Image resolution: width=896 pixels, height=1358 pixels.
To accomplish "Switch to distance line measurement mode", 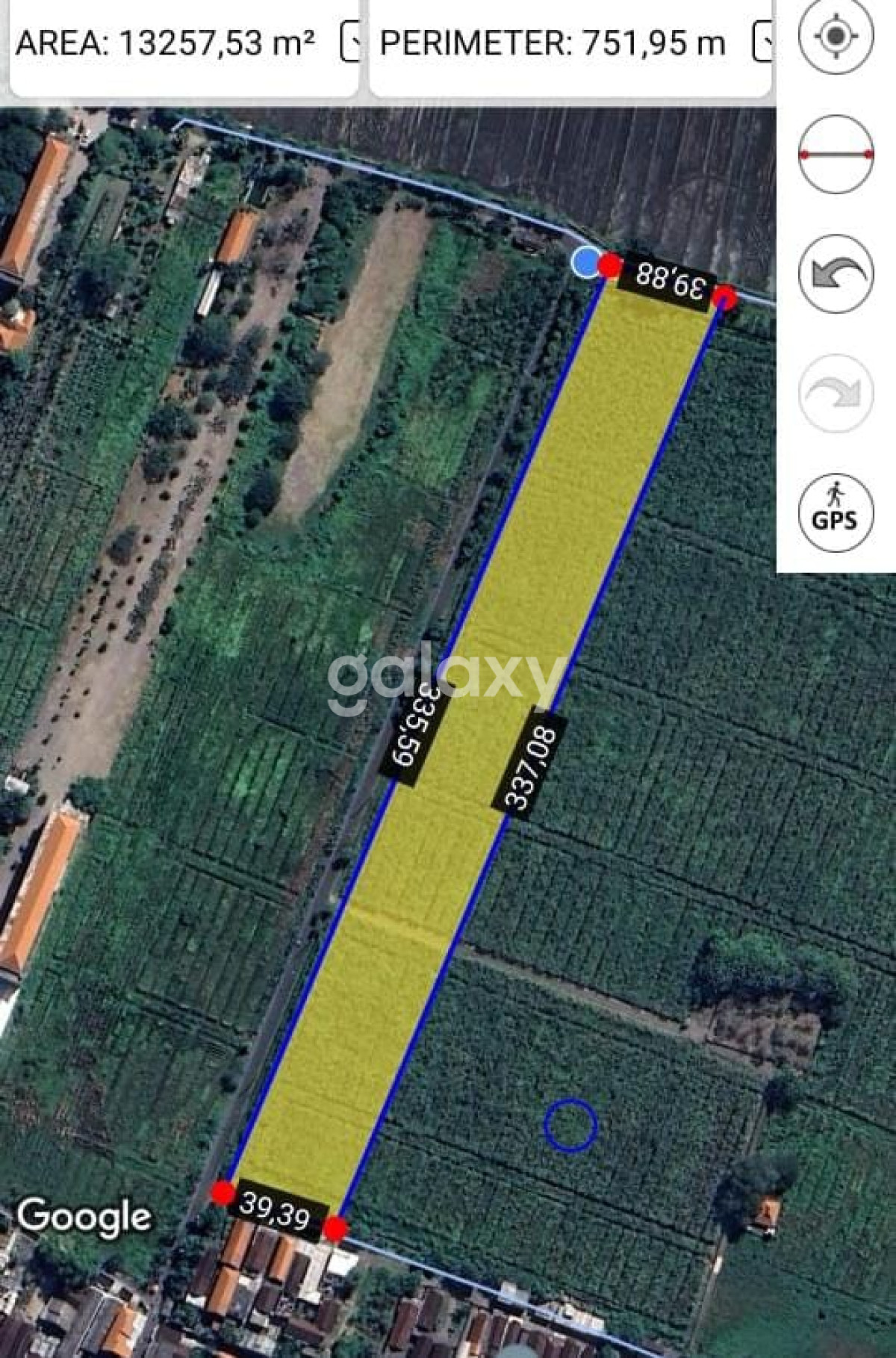I will point(835,155).
